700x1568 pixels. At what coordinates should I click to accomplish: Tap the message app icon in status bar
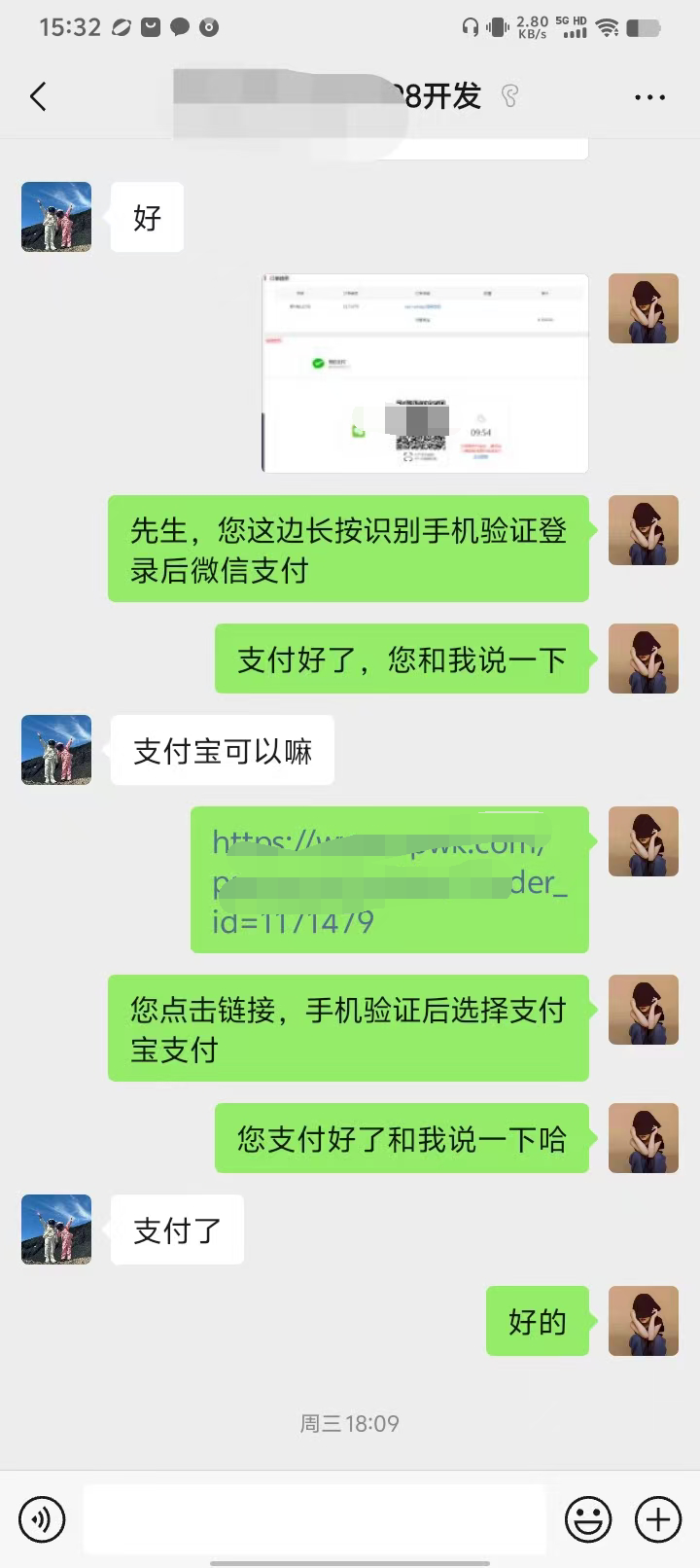(x=179, y=27)
